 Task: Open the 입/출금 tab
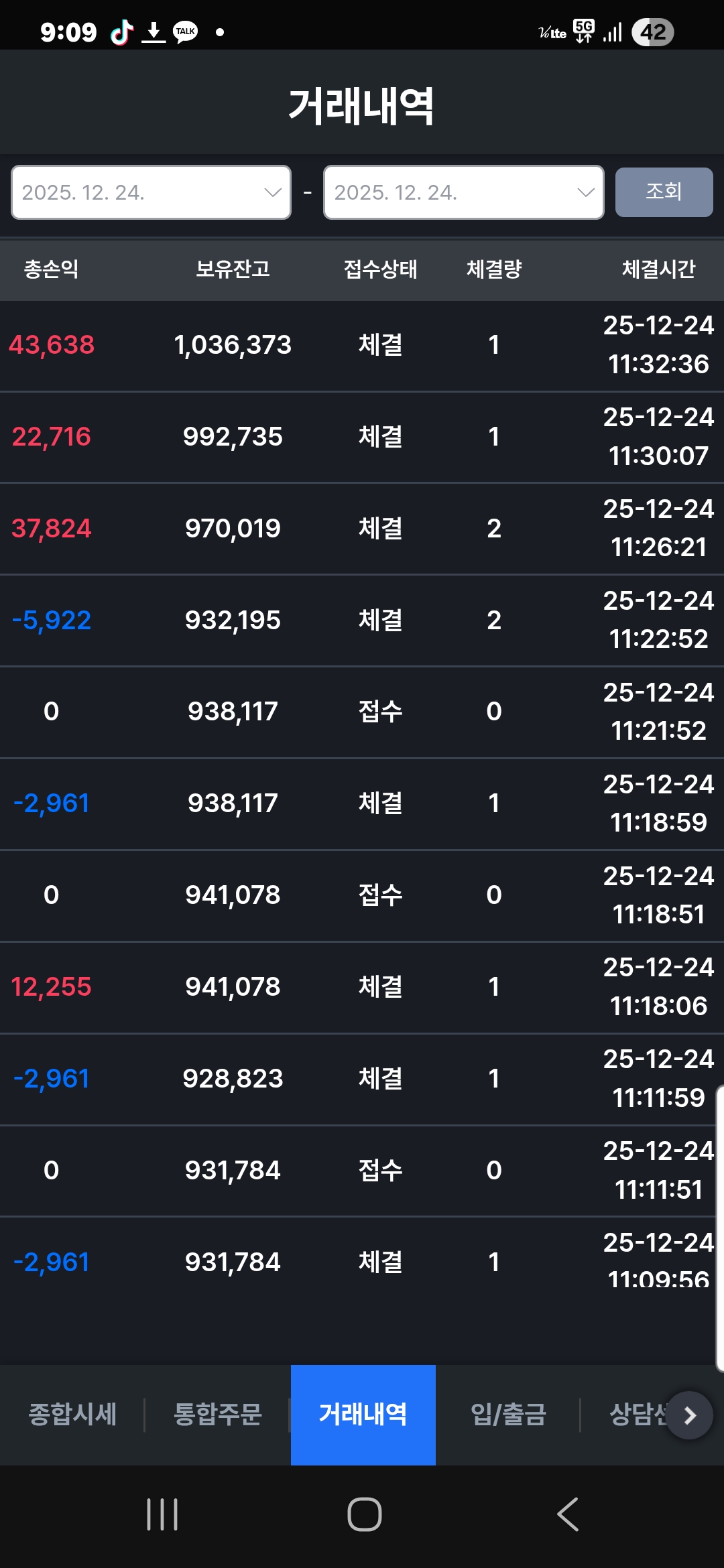pos(508,1415)
